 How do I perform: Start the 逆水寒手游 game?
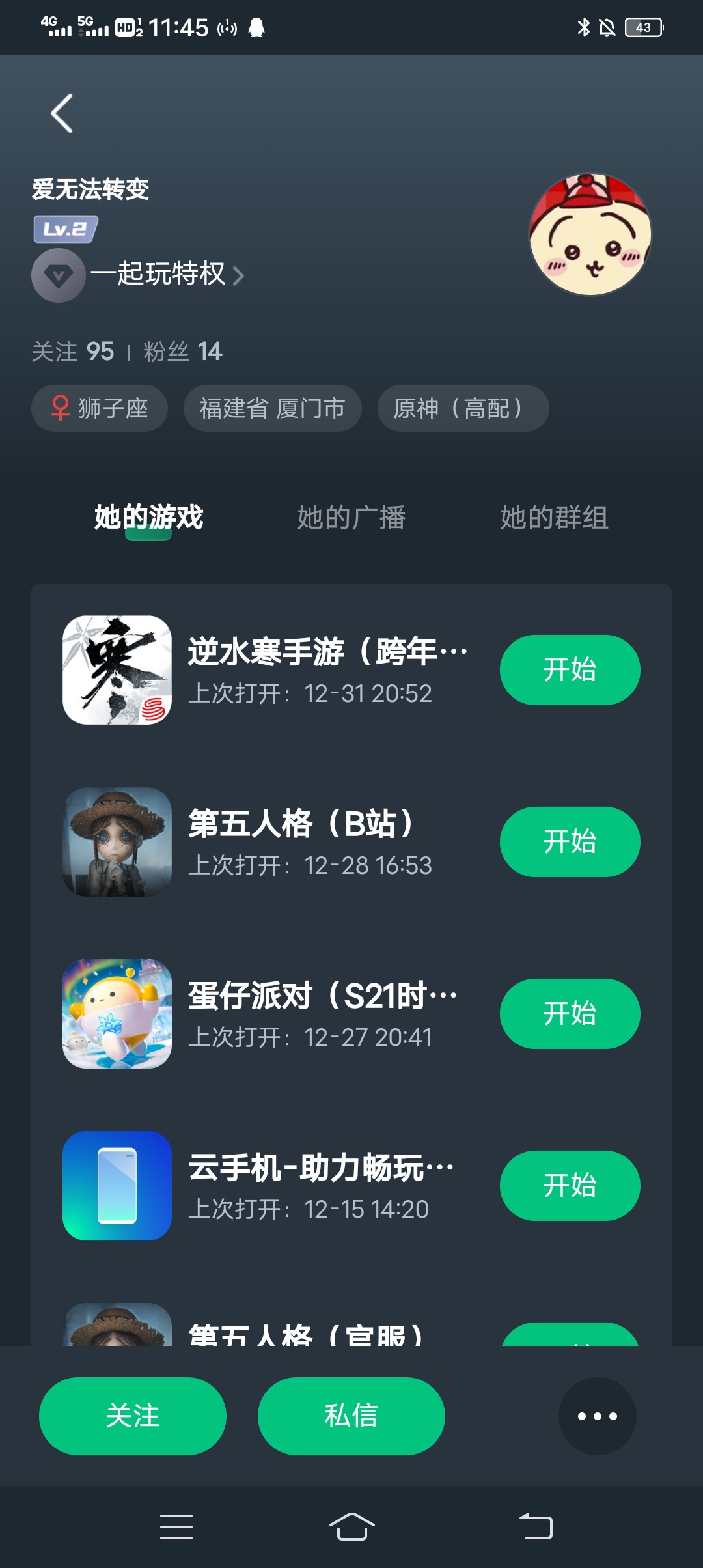pos(570,670)
